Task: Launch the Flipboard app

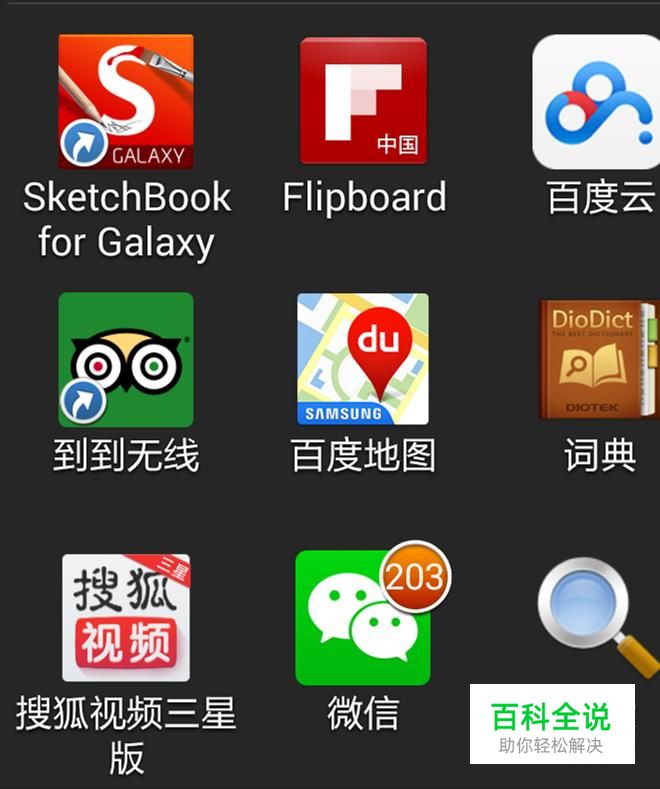Action: pyautogui.click(x=363, y=101)
